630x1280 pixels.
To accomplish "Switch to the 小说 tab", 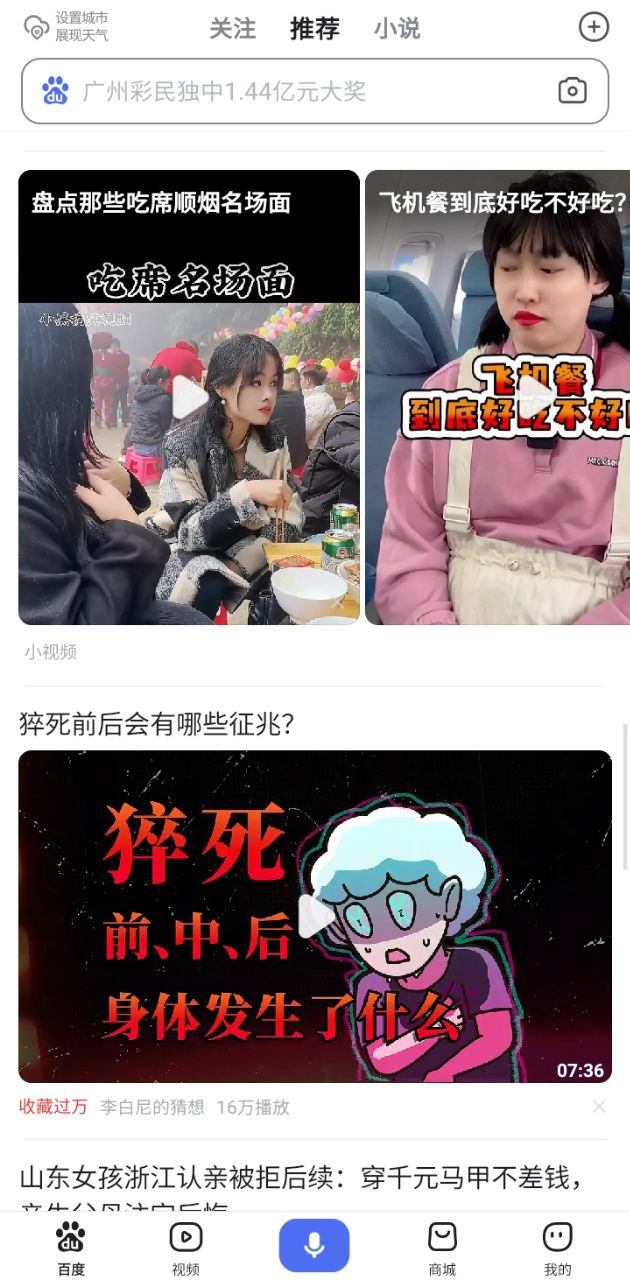I will [397, 29].
